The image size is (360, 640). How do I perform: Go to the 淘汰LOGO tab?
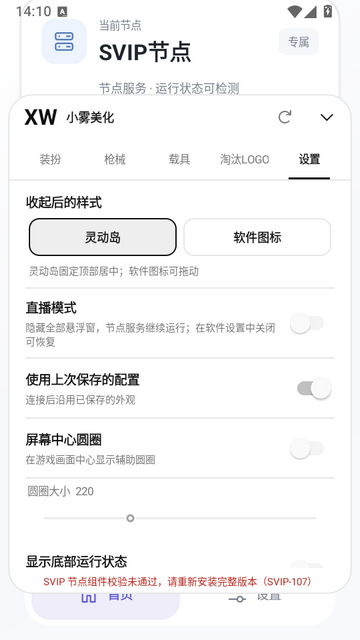(244, 159)
